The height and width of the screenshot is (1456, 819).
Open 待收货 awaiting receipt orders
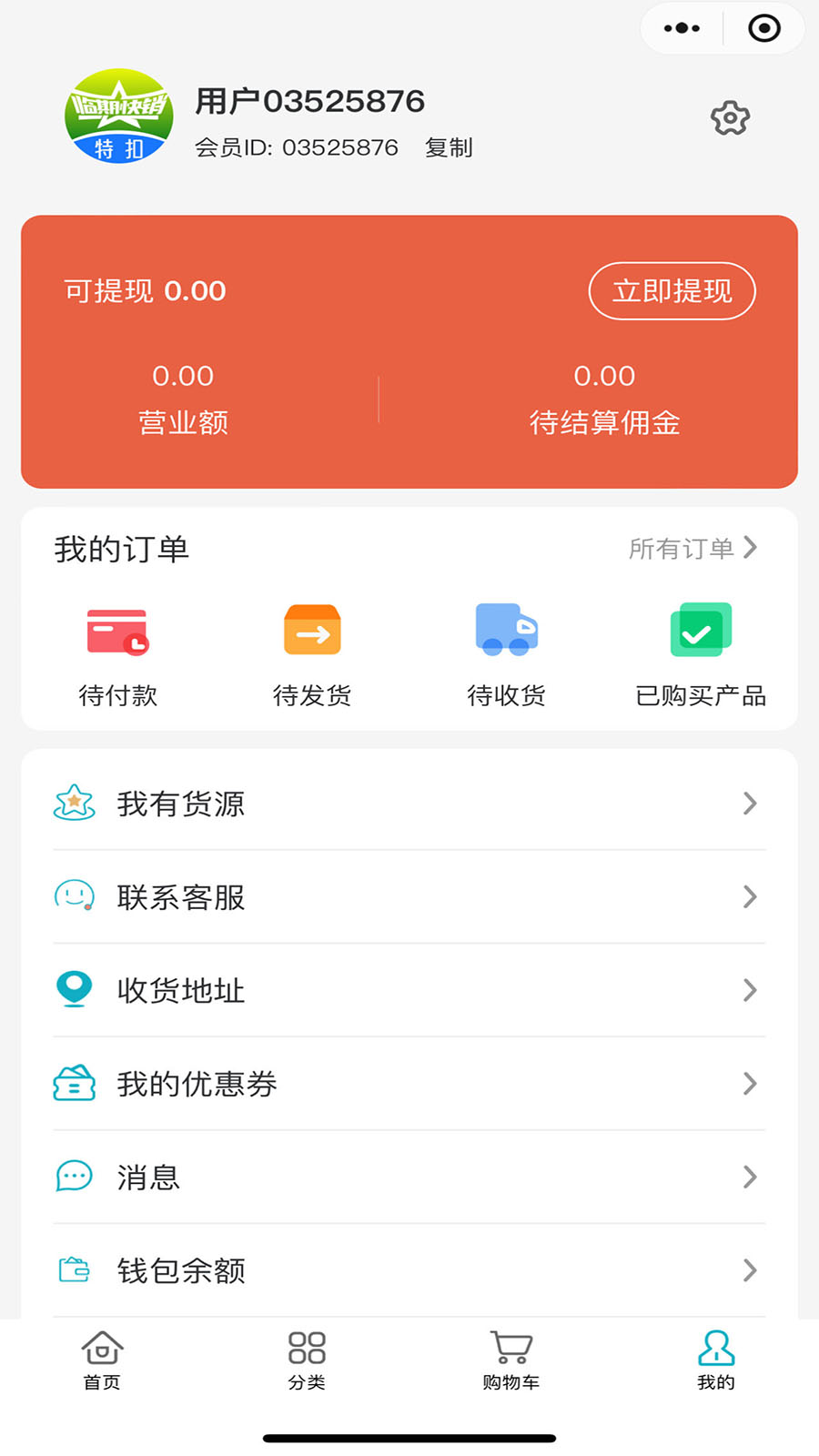tap(506, 654)
